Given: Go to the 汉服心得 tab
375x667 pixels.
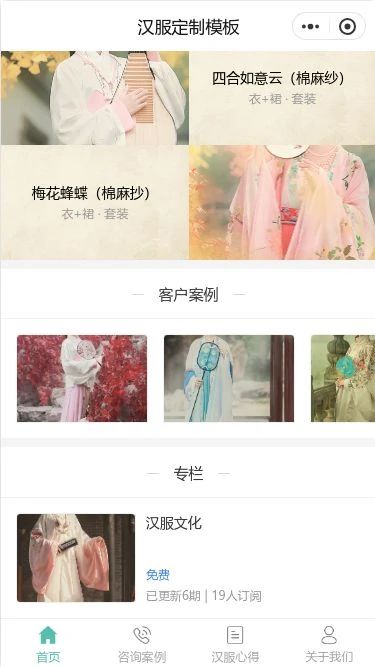Looking at the screenshot, I should 235,644.
